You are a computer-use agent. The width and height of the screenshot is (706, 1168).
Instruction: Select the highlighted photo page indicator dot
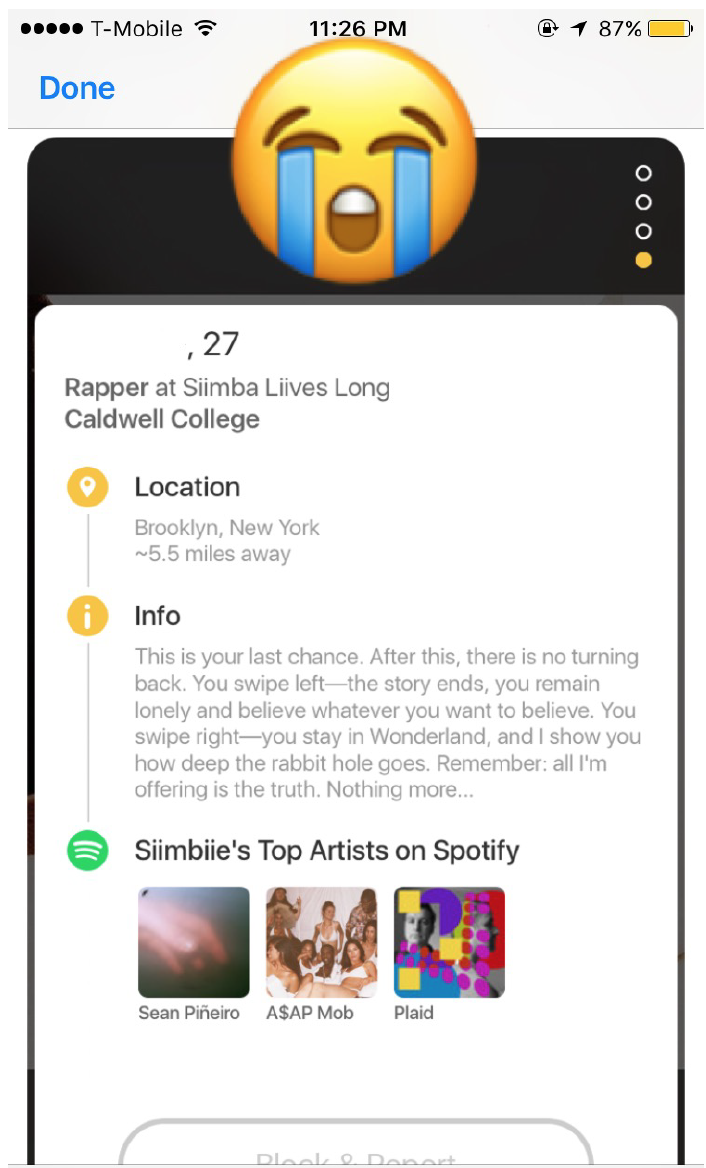click(x=644, y=260)
